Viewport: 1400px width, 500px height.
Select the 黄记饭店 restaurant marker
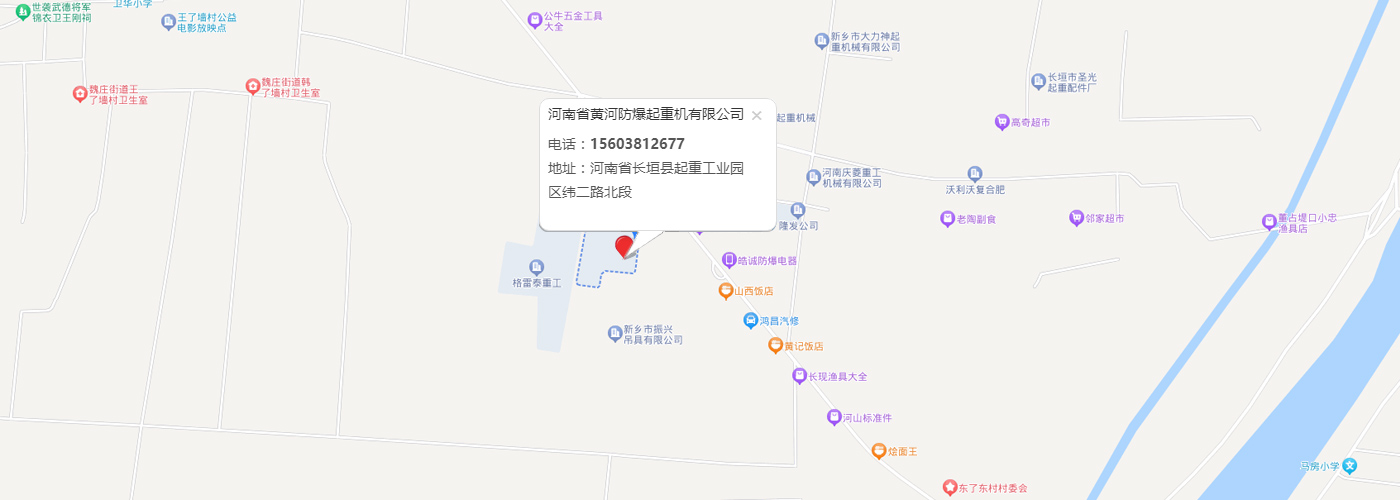point(775,346)
